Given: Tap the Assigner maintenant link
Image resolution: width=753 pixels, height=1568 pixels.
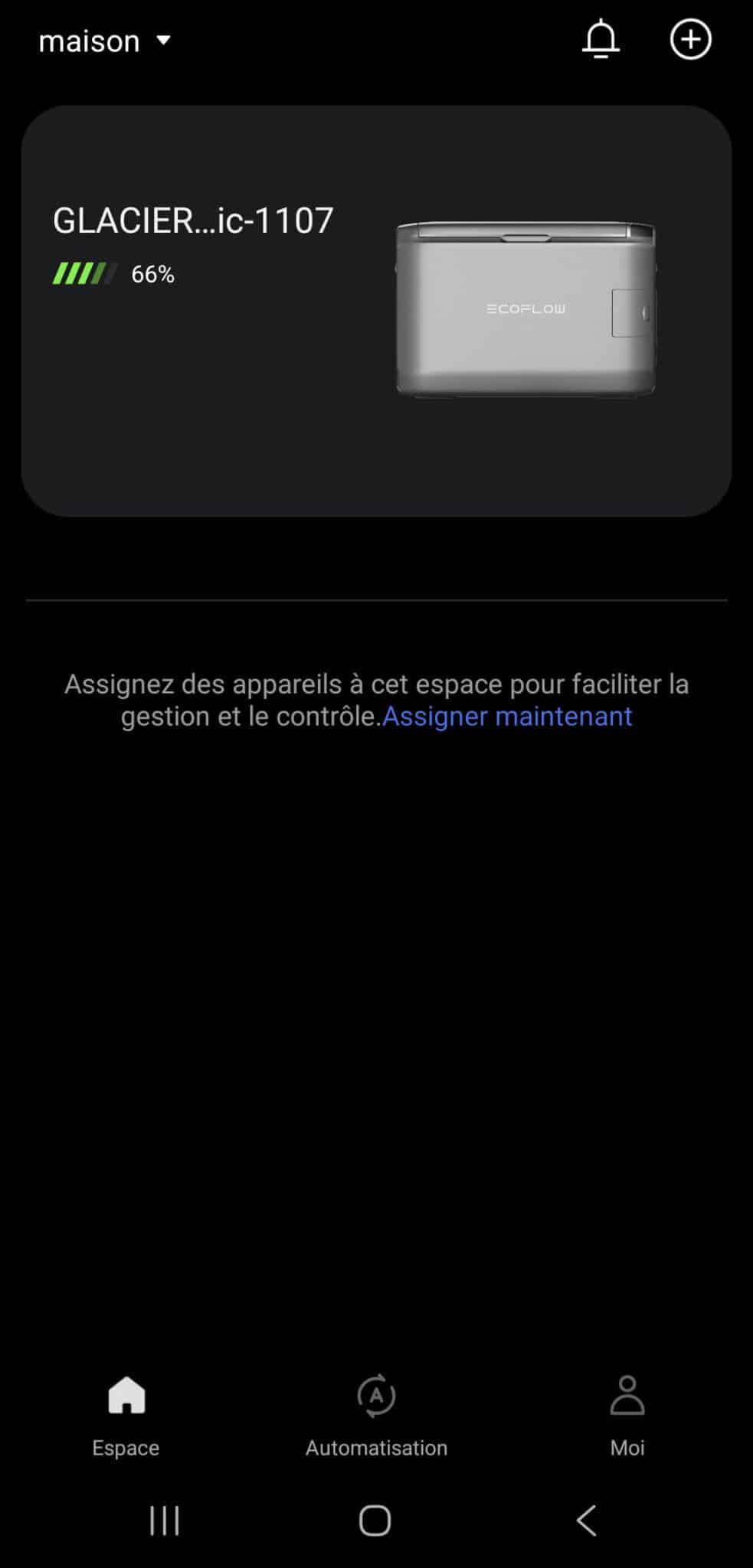Looking at the screenshot, I should click(507, 717).
